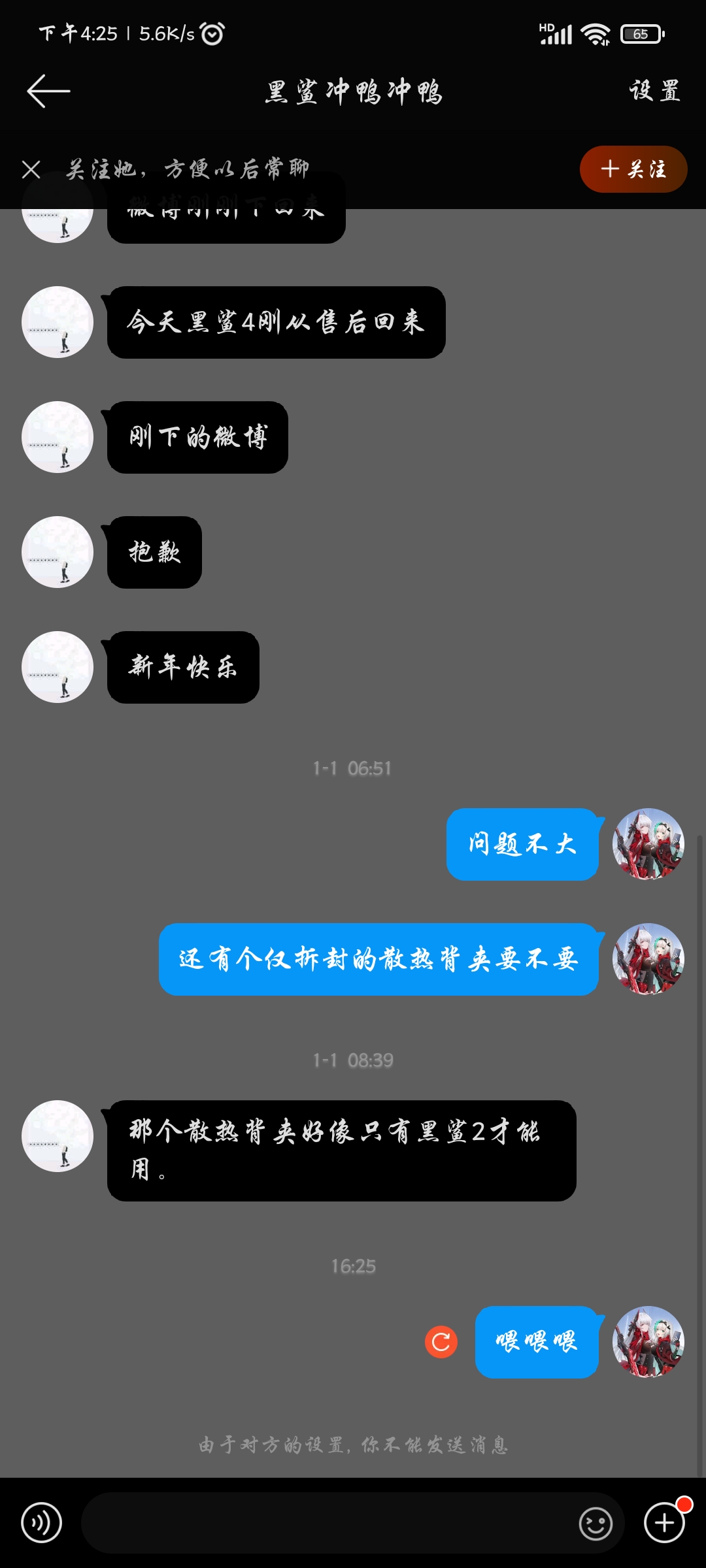Switch to voice input with the sound-wave icon
The height and width of the screenshot is (1568, 706).
(x=42, y=1523)
